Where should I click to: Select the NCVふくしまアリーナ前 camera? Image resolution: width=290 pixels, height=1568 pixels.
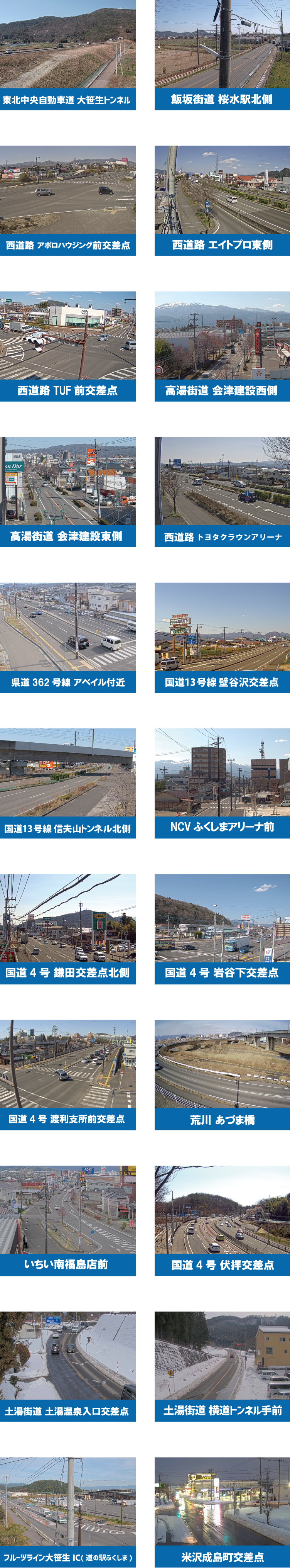coord(222,783)
